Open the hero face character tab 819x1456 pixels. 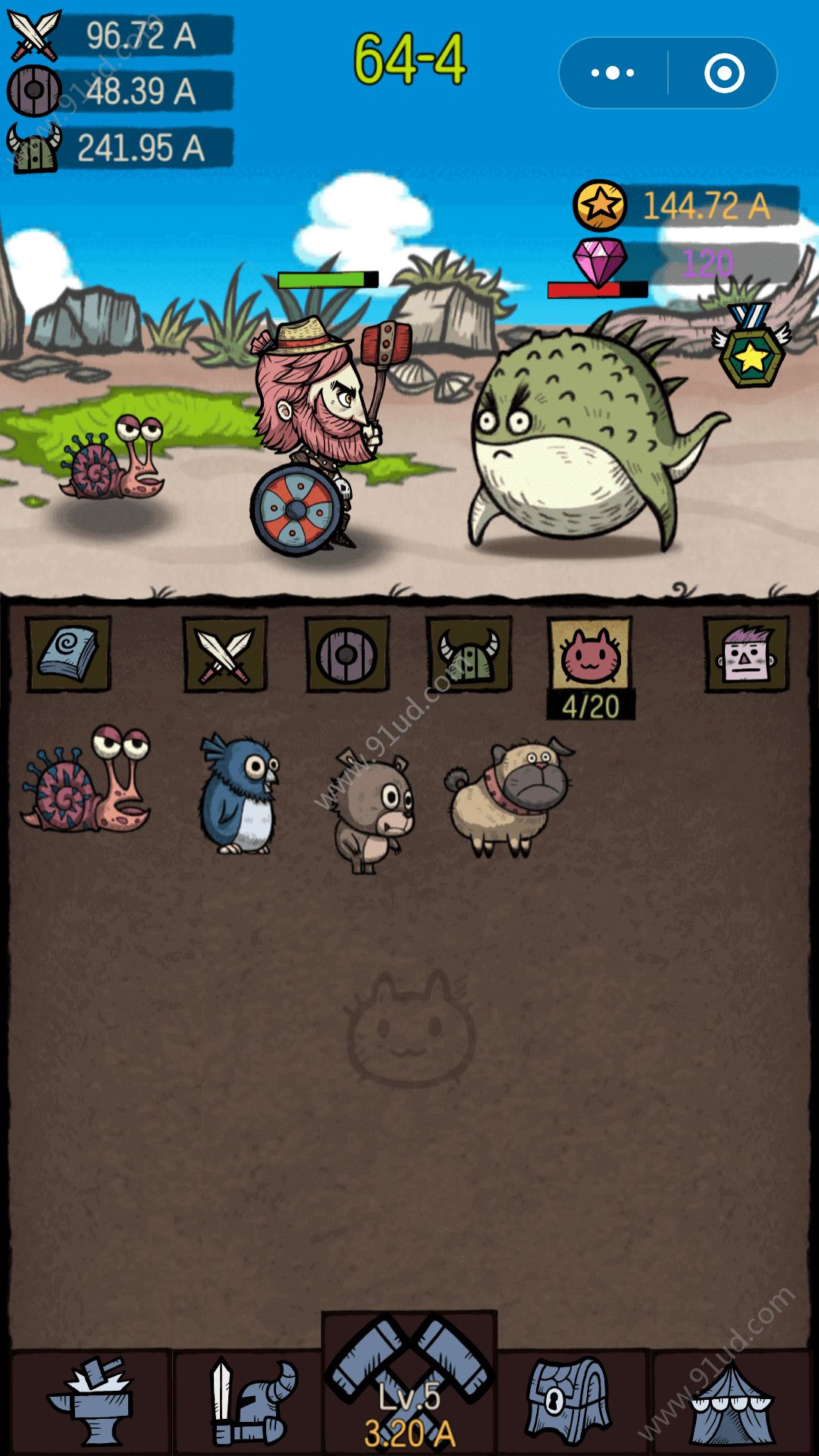point(746,654)
